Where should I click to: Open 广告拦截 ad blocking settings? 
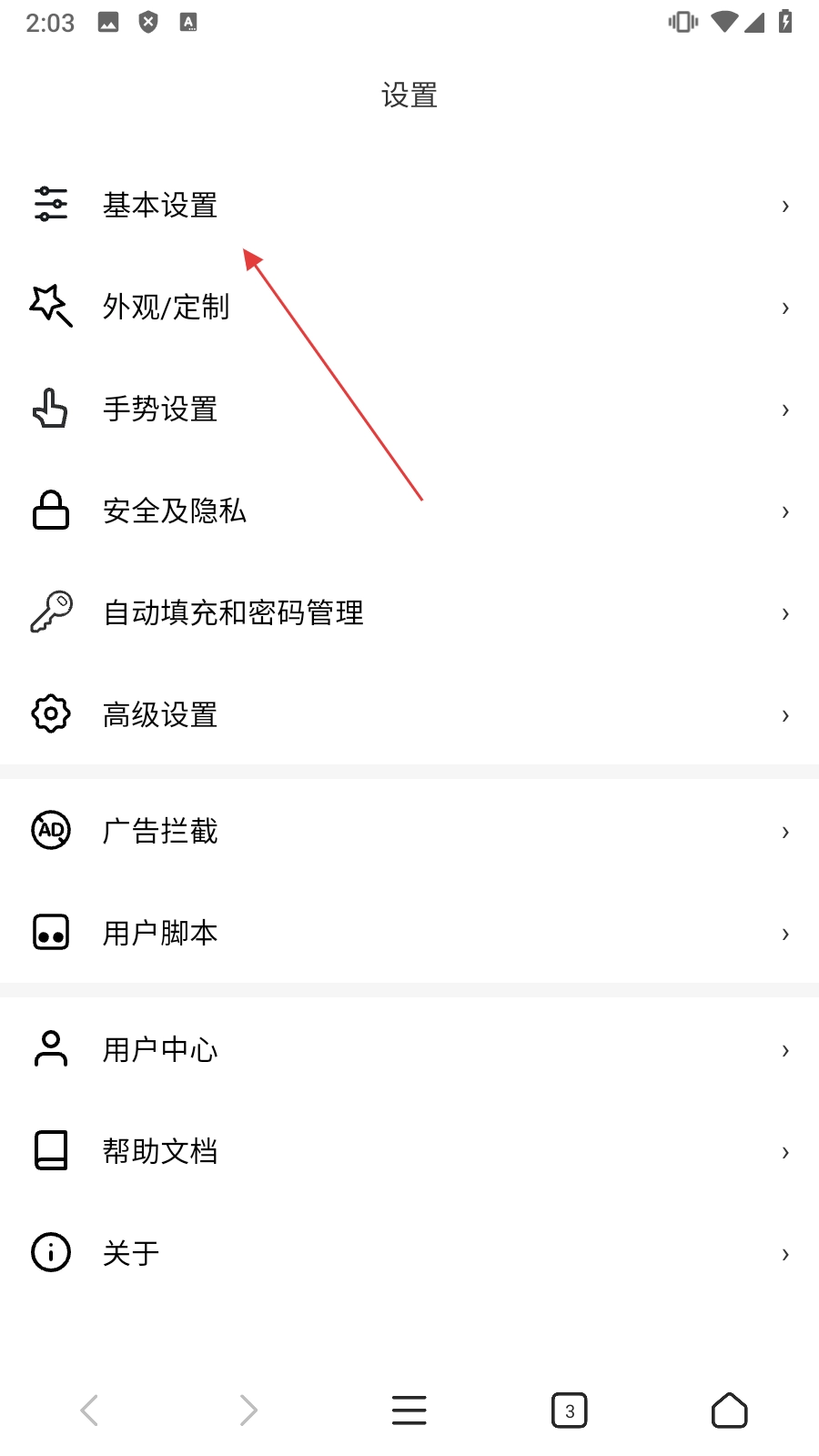160,832
